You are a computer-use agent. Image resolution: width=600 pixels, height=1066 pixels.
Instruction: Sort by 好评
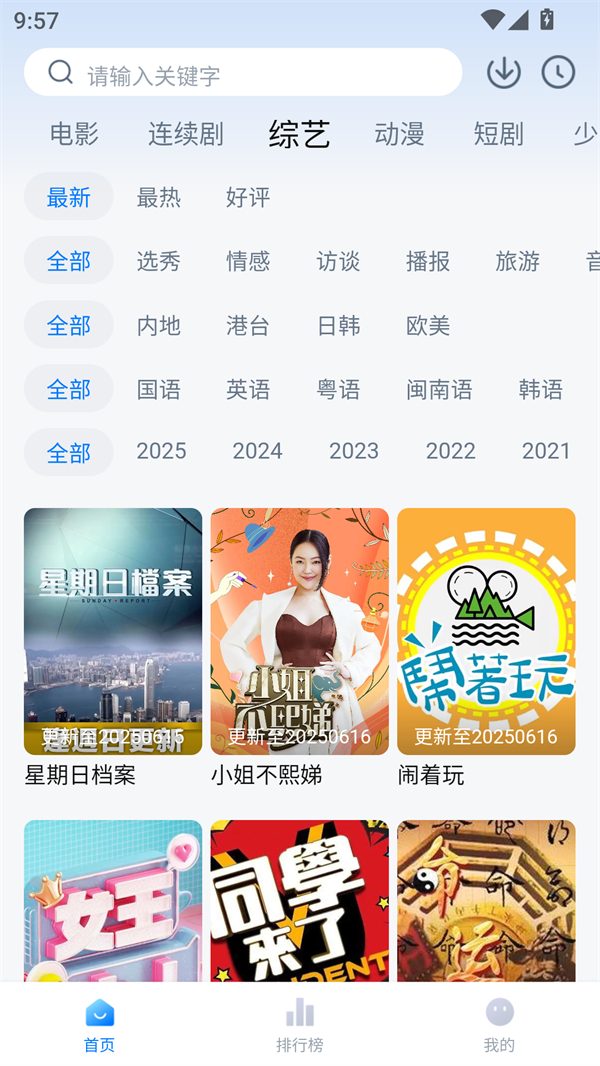[248, 197]
